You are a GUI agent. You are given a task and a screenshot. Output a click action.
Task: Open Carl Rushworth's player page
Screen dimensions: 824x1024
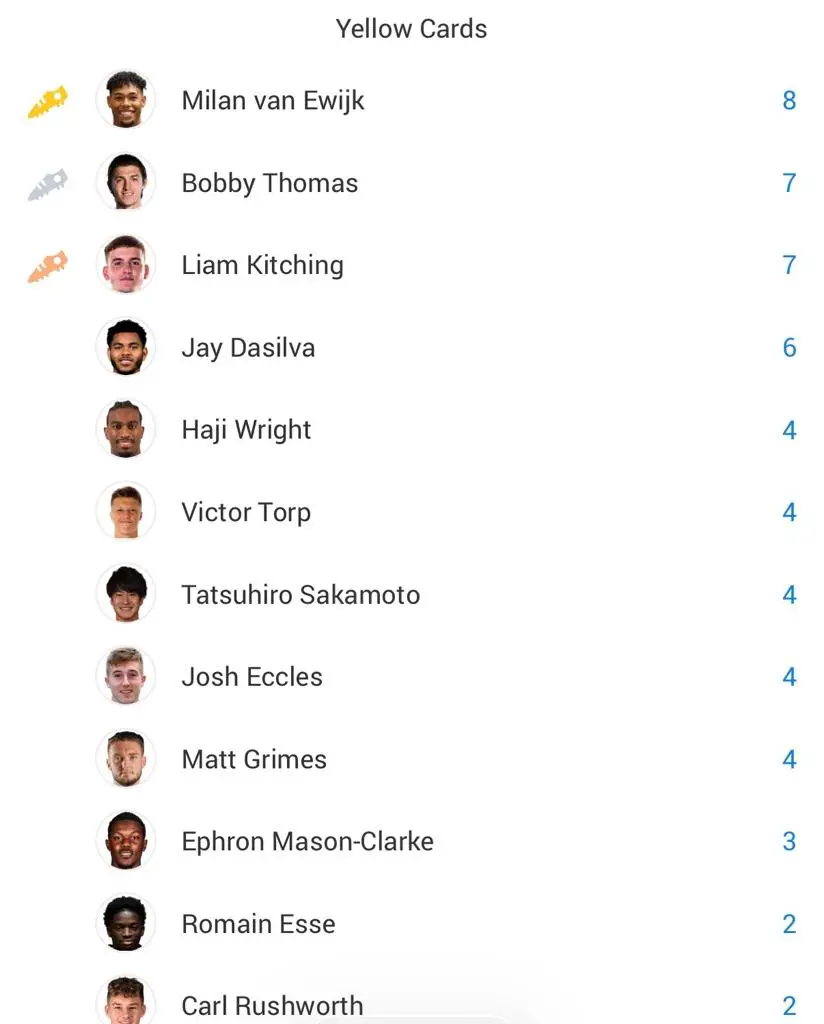[272, 1004]
